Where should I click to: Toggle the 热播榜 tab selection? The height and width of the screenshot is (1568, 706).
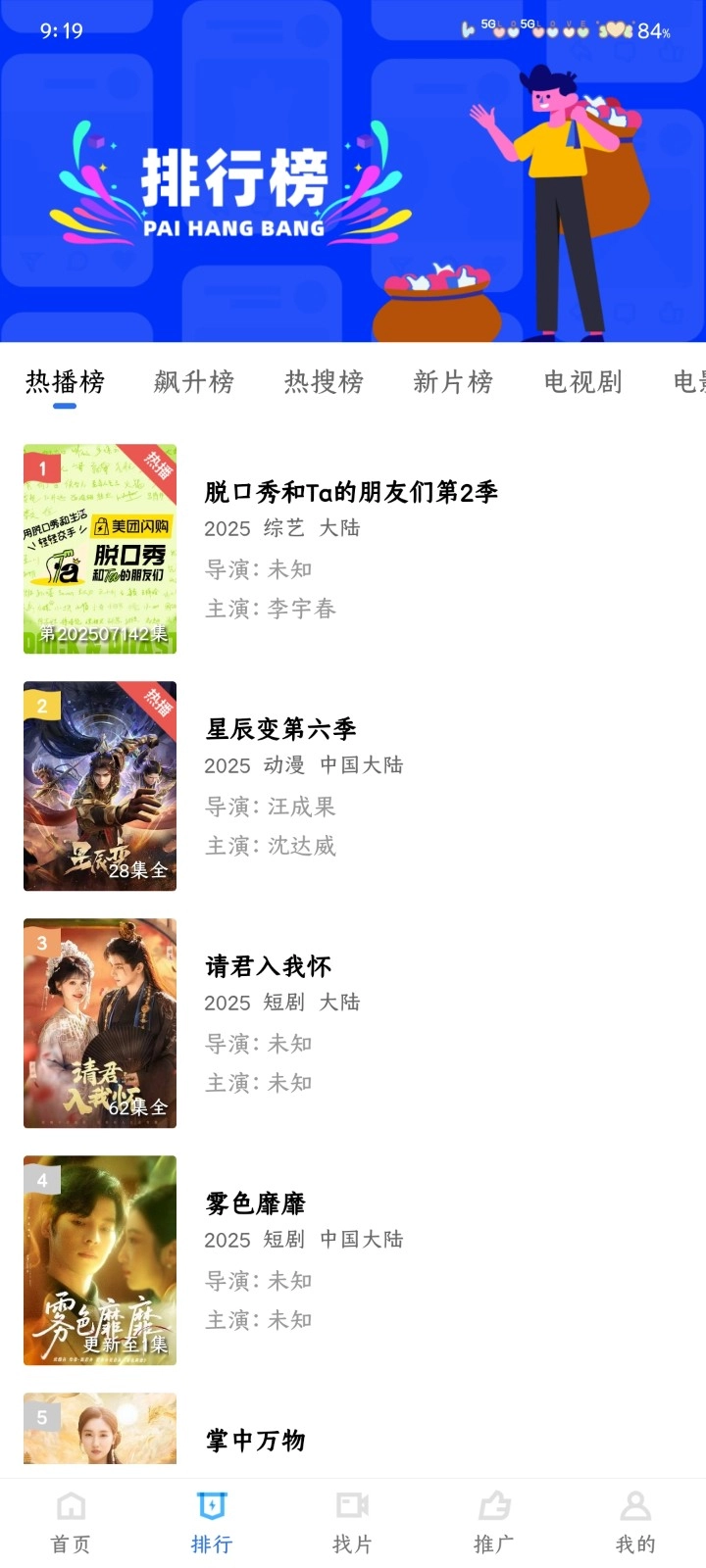(65, 382)
